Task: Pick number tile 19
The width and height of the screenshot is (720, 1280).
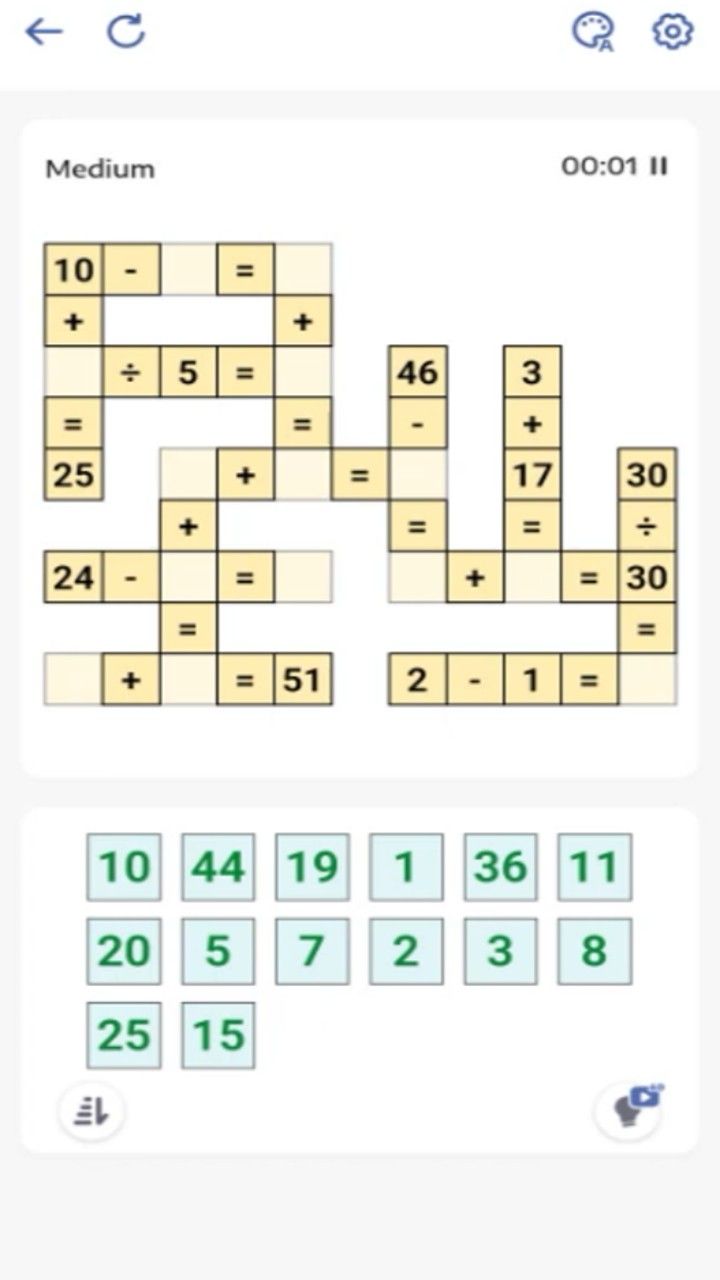Action: (x=312, y=867)
